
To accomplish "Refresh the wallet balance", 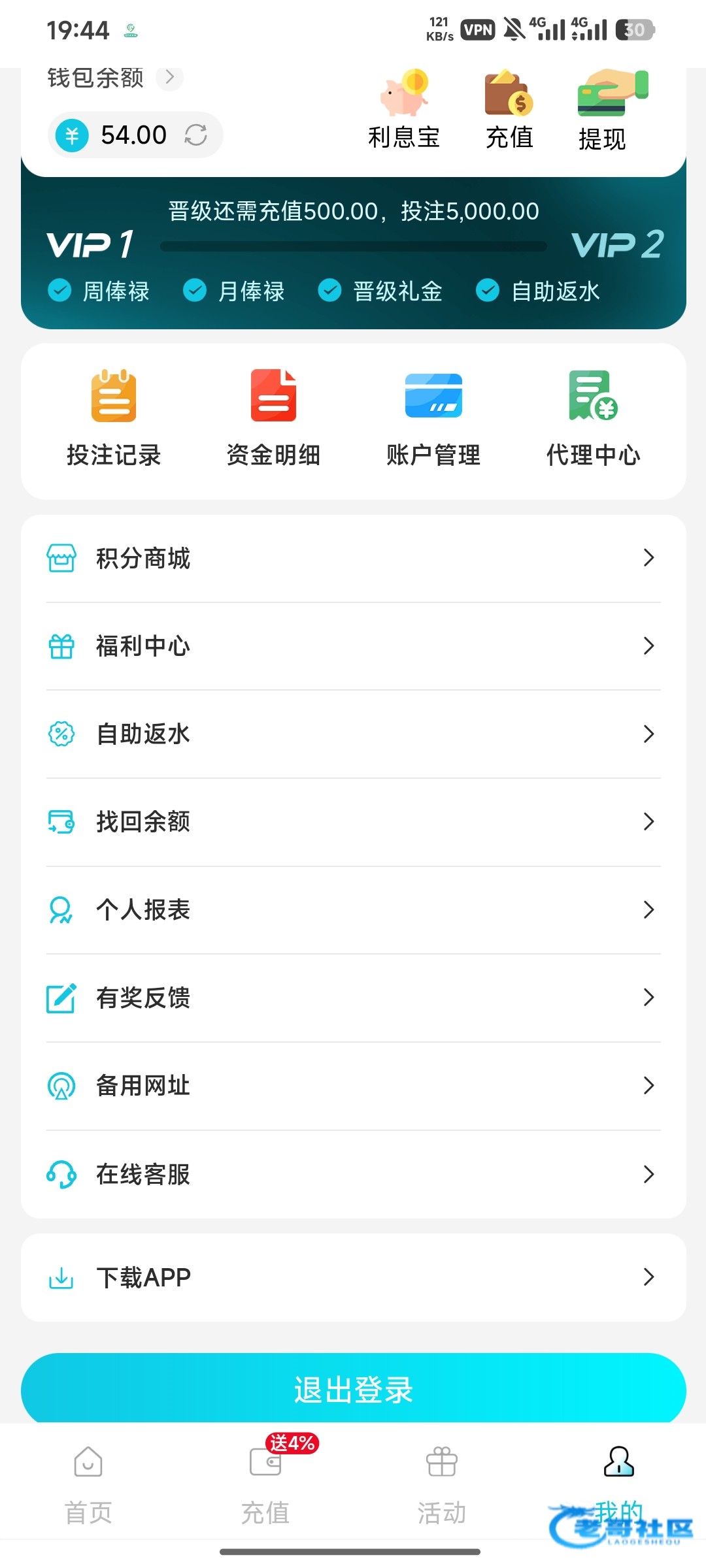I will coord(195,135).
